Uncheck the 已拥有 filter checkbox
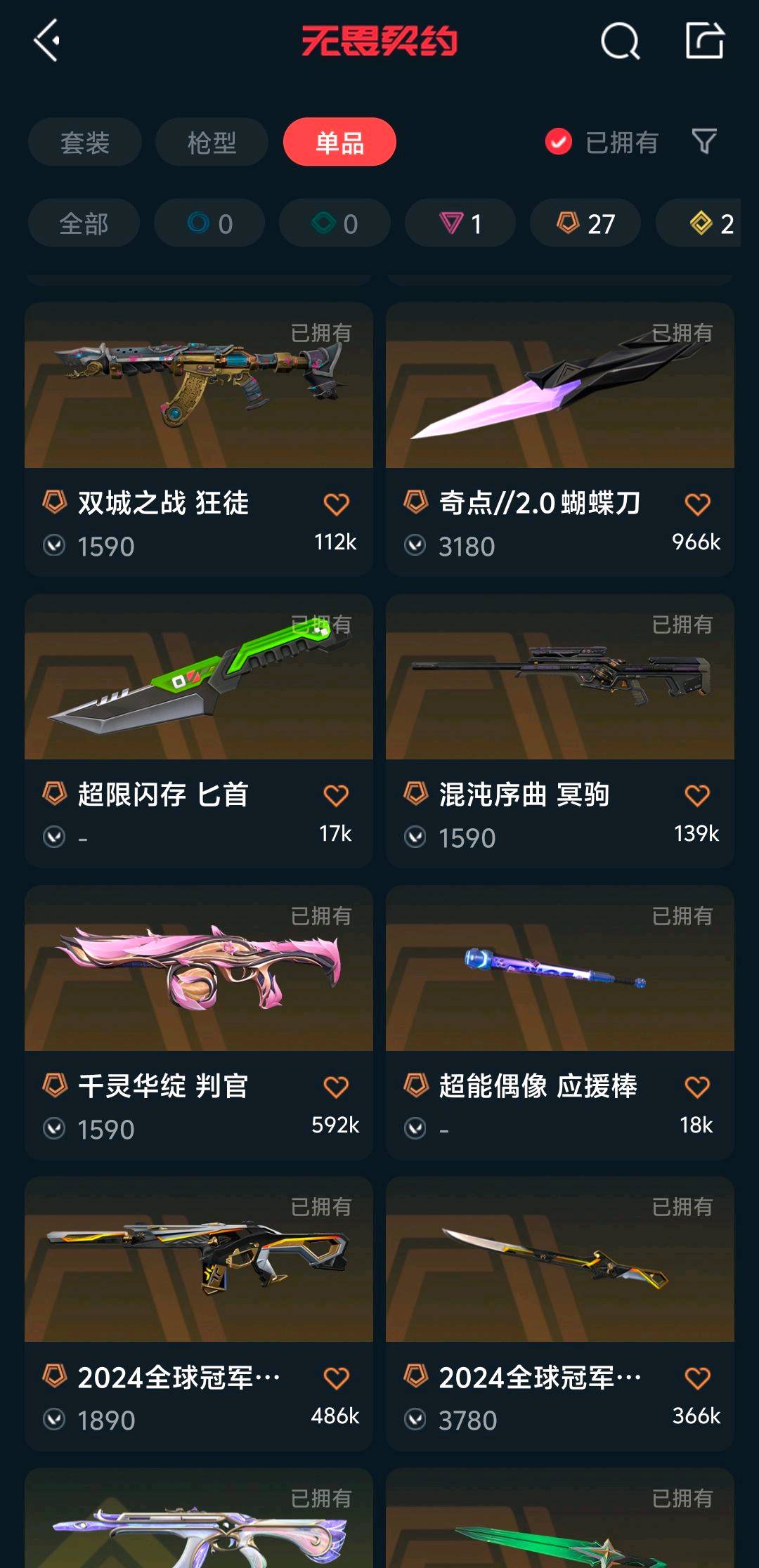Viewport: 759px width, 1568px height. pos(559,142)
